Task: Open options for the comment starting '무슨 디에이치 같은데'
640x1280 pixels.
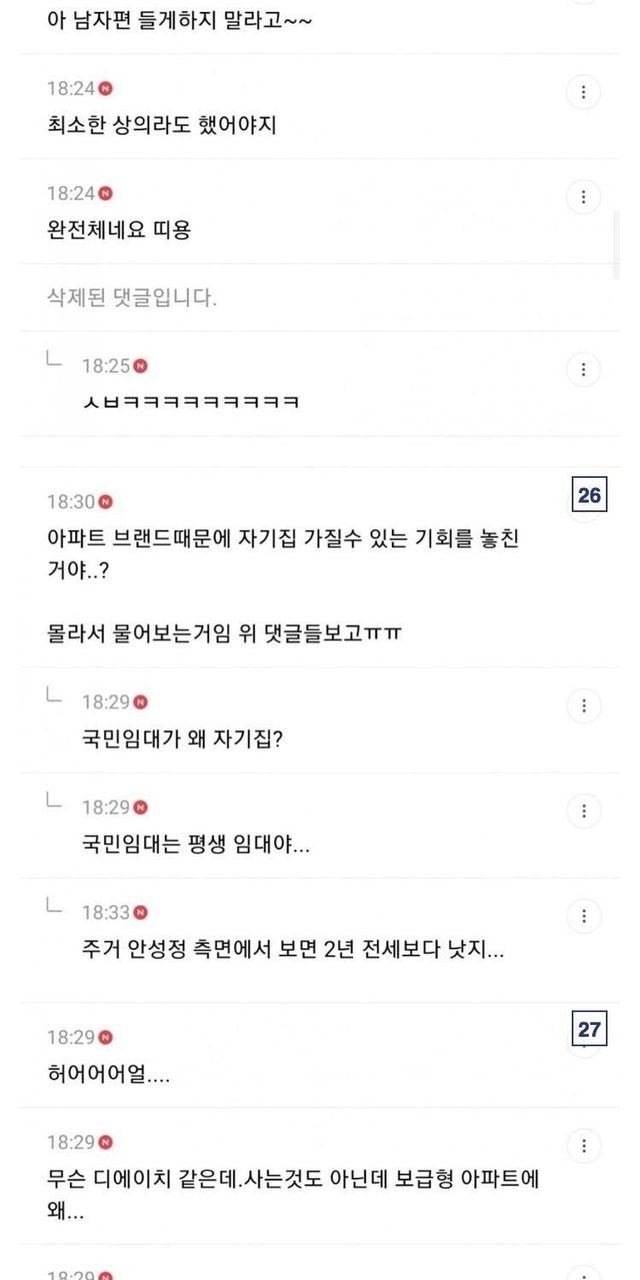Action: 583,1145
